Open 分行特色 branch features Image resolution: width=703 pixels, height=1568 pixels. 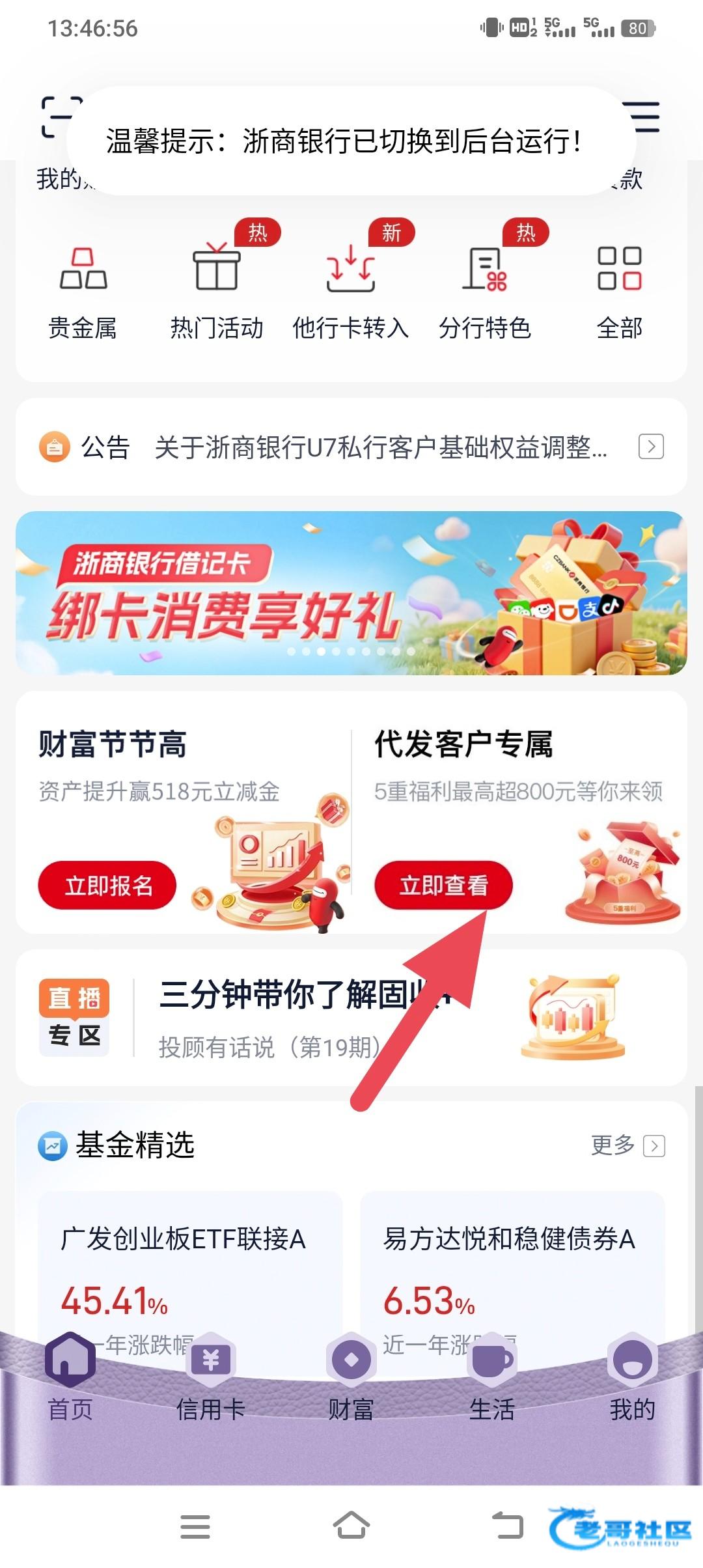[485, 294]
